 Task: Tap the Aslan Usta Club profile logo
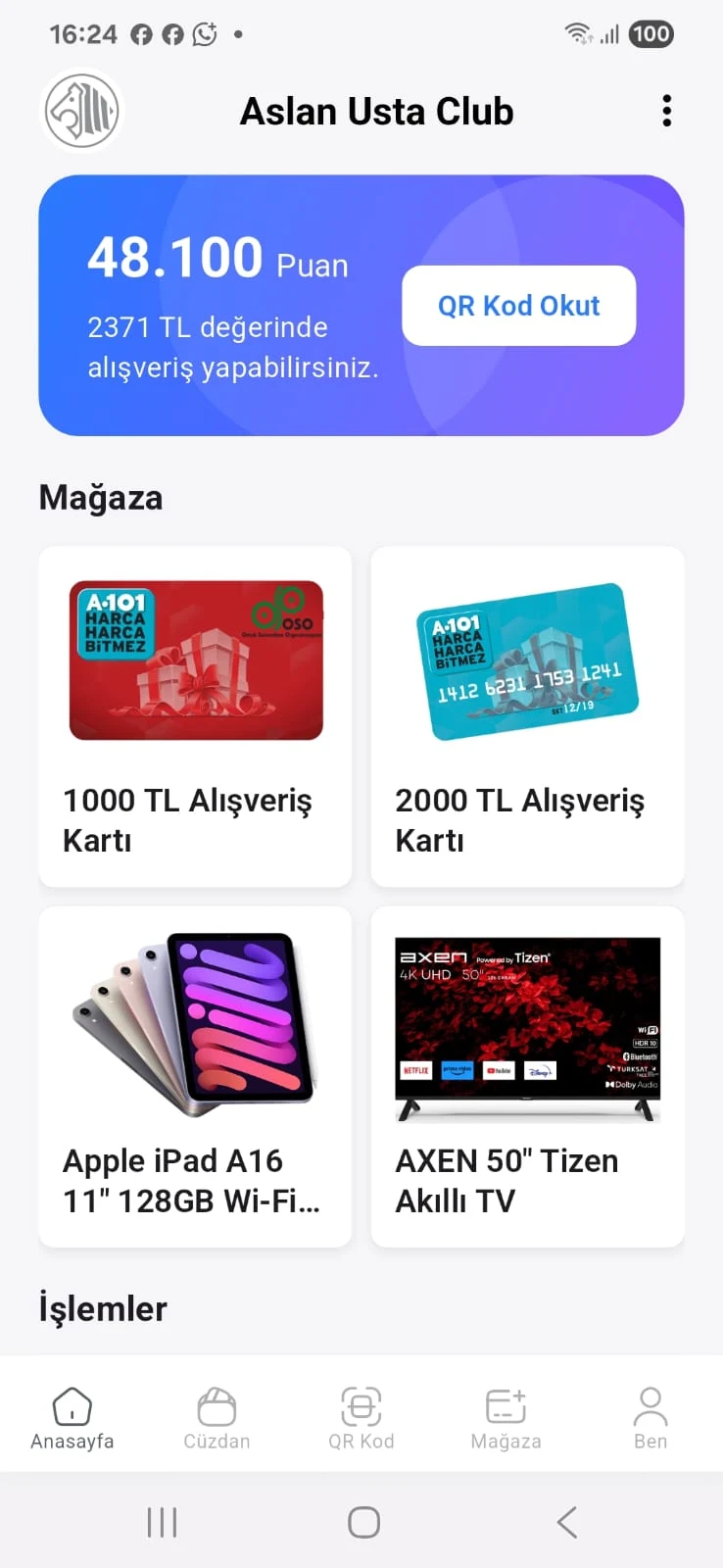coord(82,111)
